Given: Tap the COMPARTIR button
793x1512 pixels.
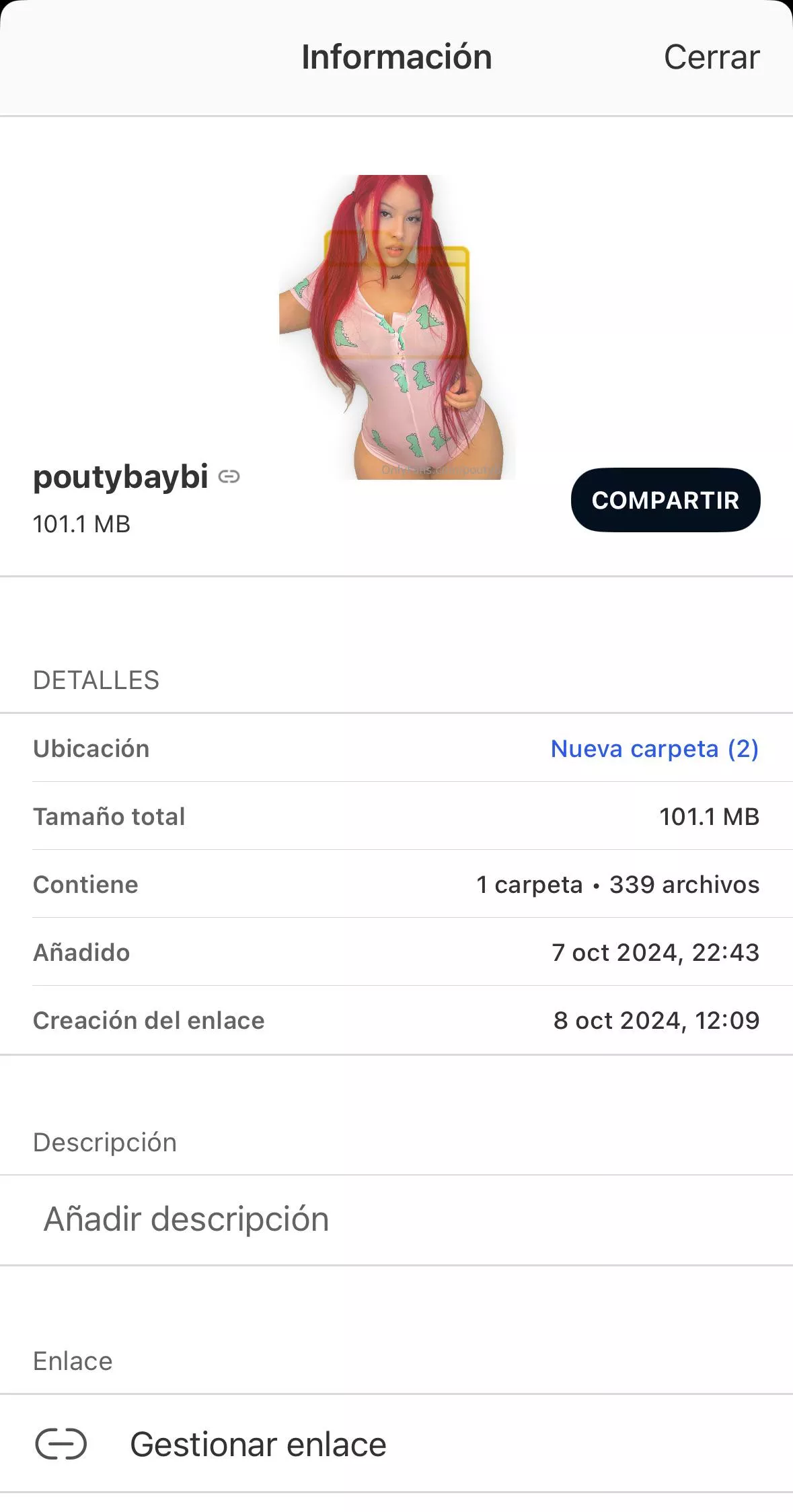Looking at the screenshot, I should 665,500.
